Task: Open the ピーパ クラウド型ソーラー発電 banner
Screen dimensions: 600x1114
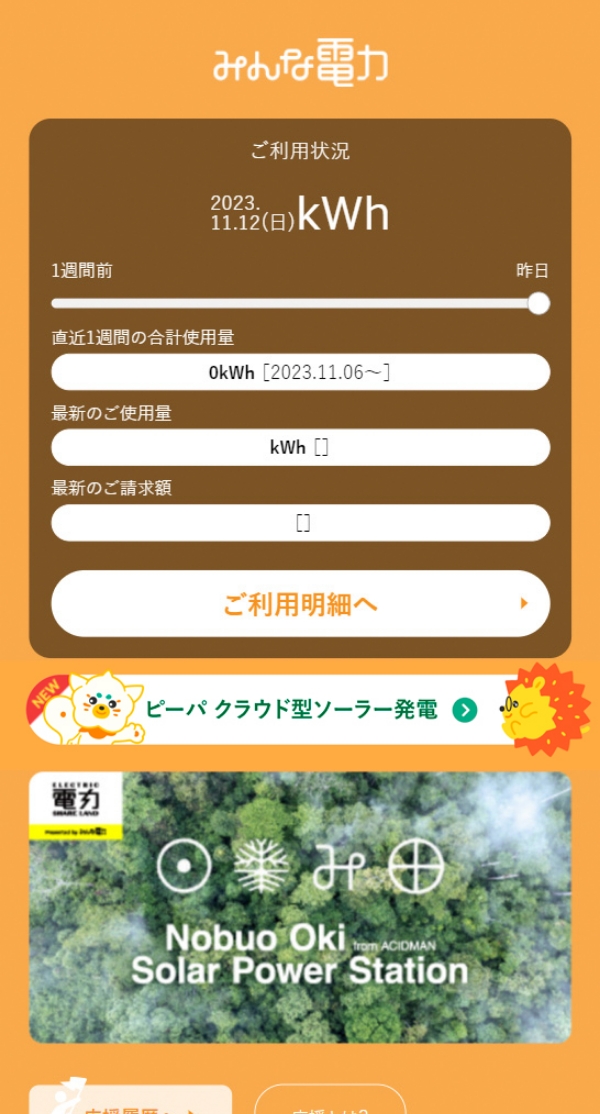Action: 300,710
